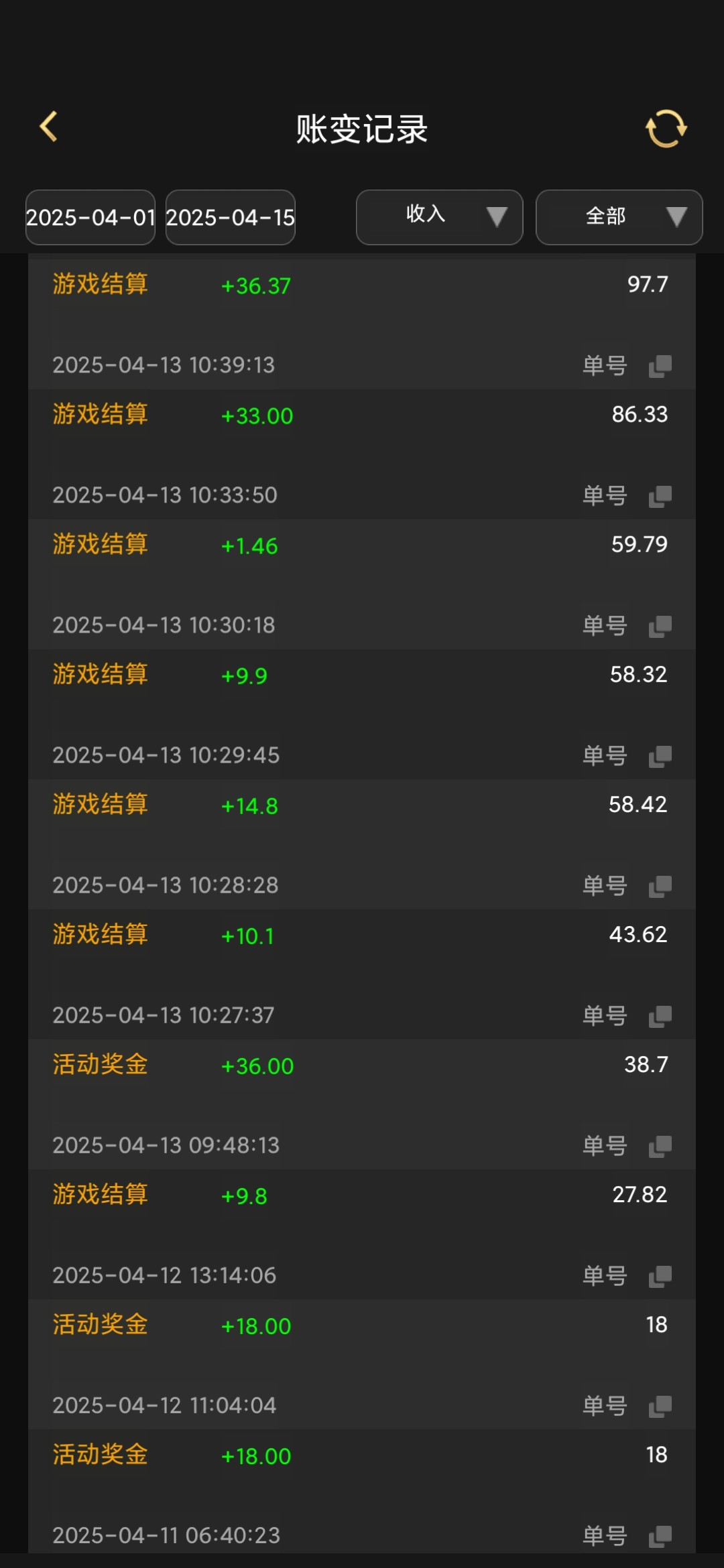Copy order number for 10:33:50 record
Viewport: 724px width, 1568px height.
pyautogui.click(x=660, y=496)
